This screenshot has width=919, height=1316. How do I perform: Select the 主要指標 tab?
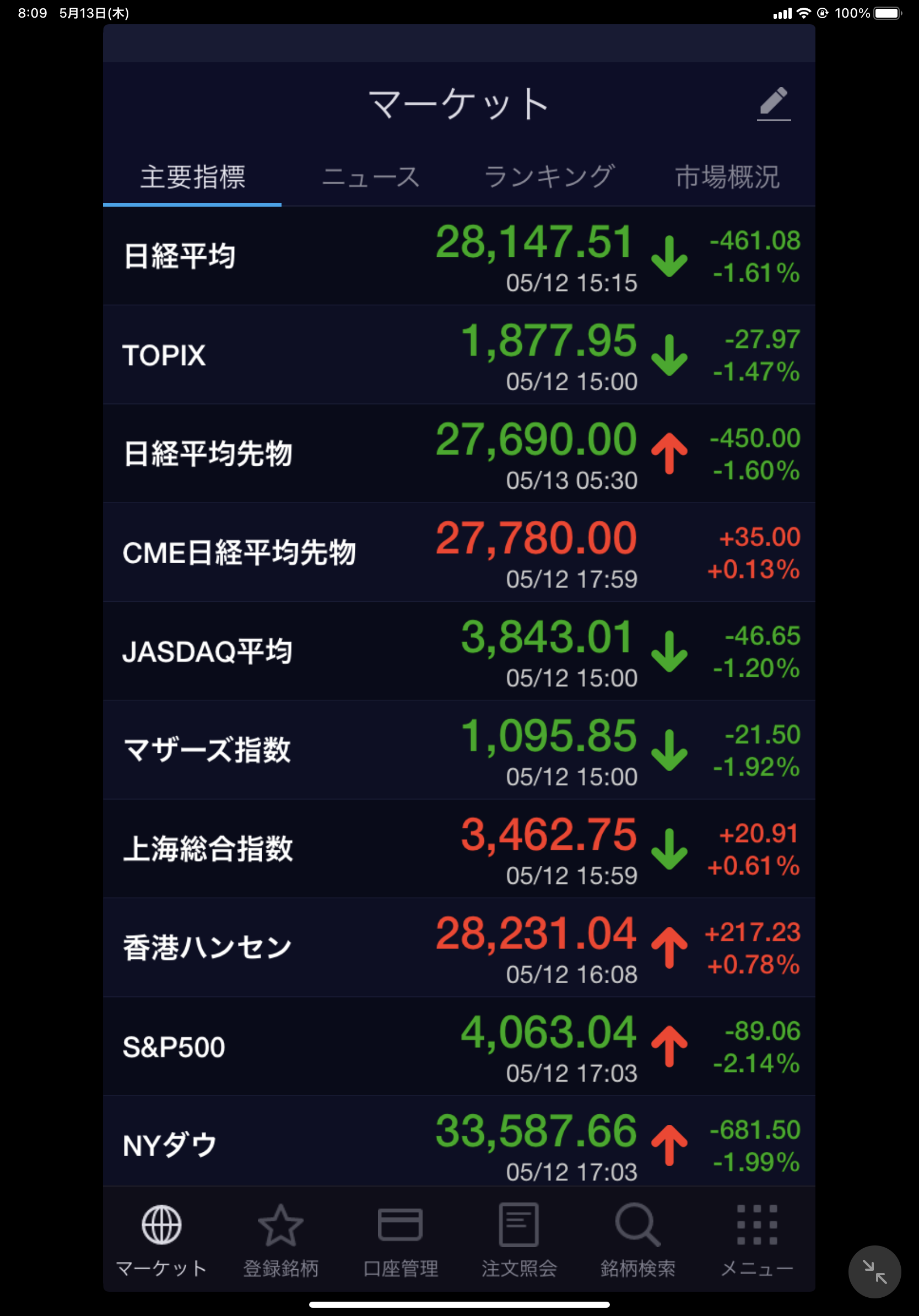[x=192, y=177]
